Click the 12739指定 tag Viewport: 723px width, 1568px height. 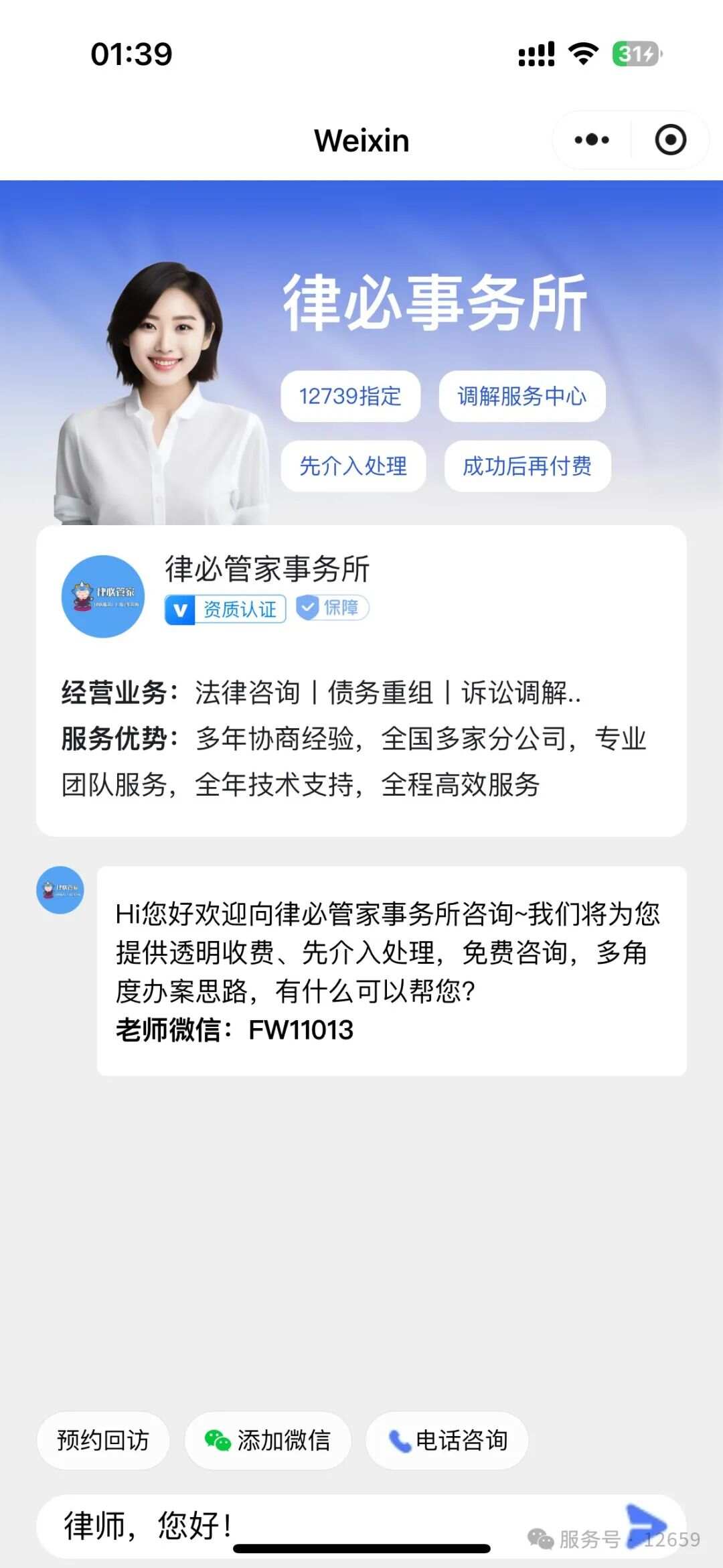coord(351,397)
